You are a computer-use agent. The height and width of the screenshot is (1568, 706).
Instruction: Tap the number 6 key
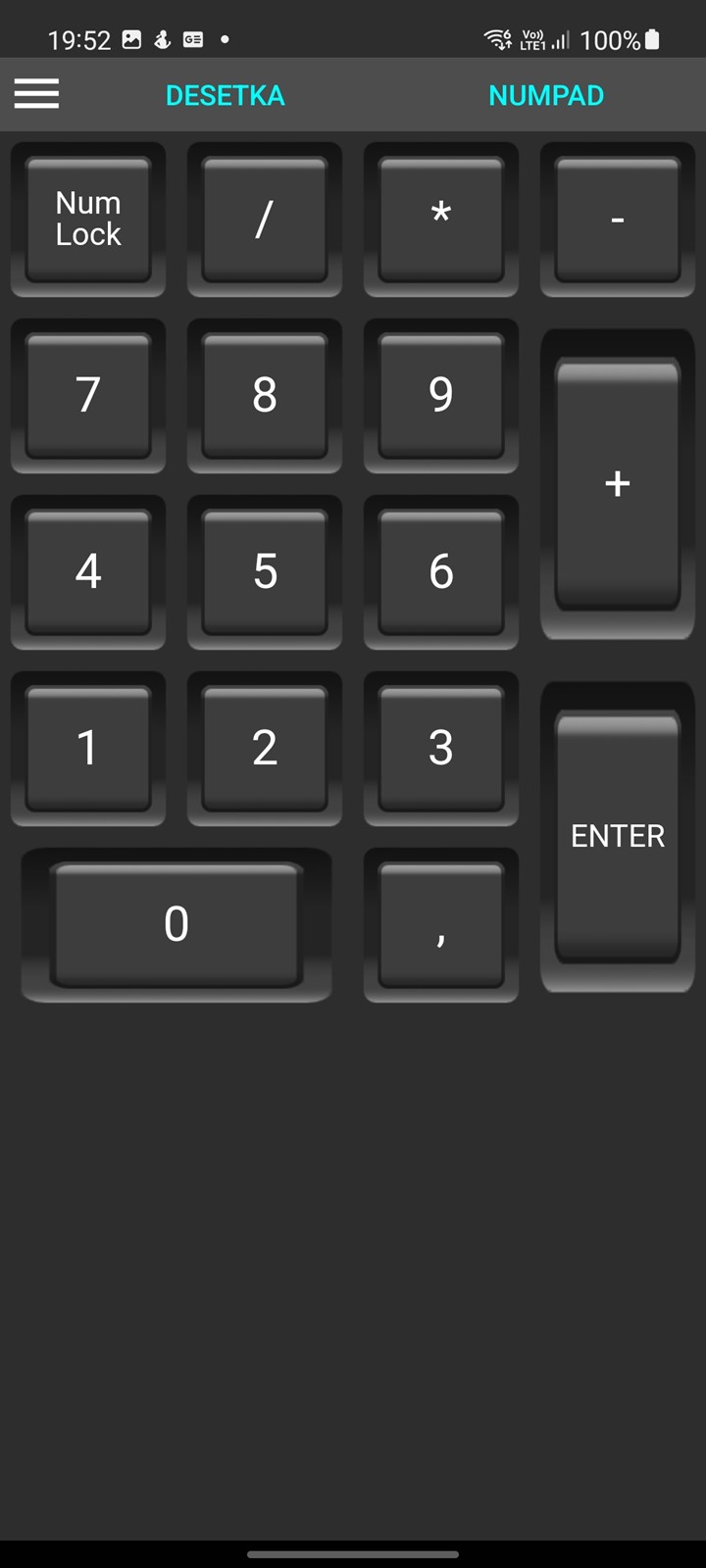click(x=441, y=572)
